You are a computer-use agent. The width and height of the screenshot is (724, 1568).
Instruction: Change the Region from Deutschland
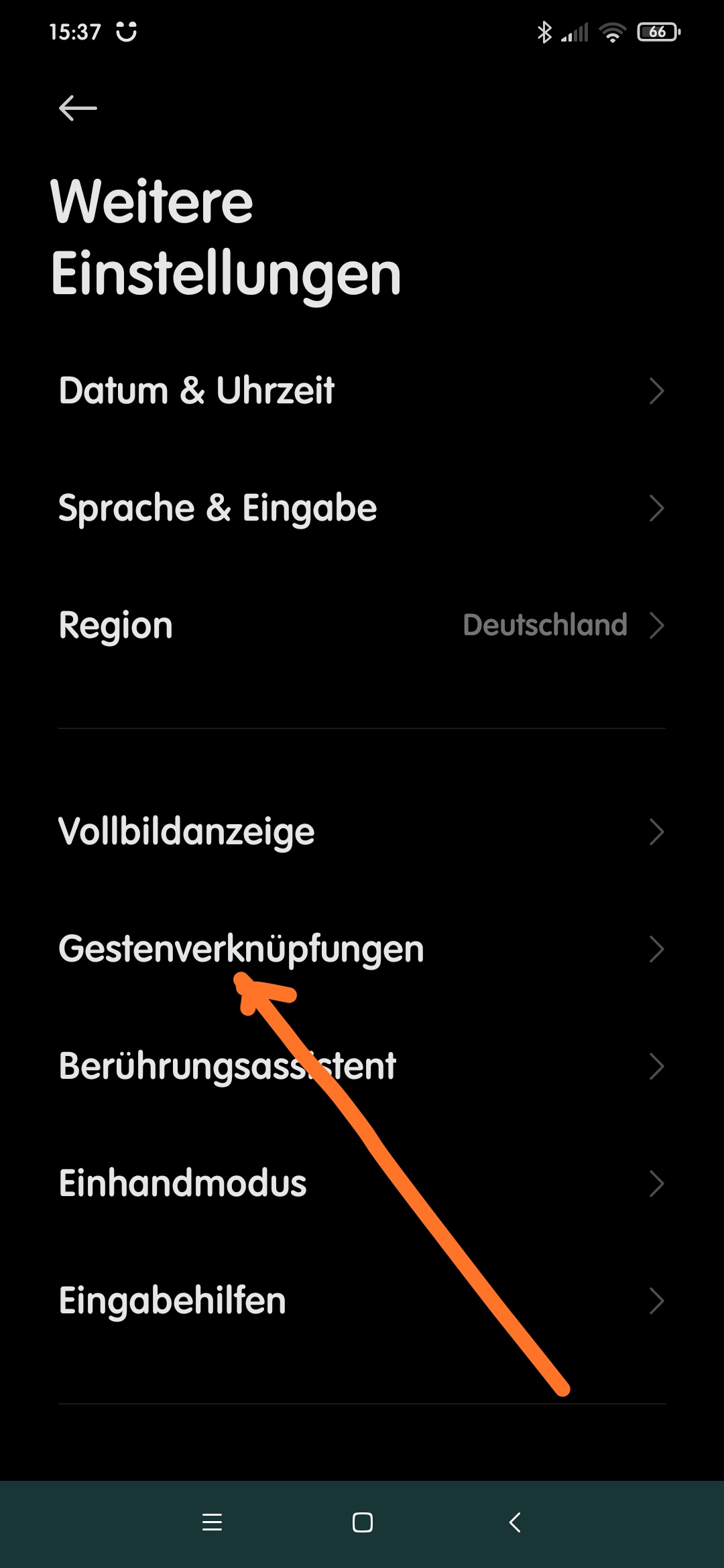[x=362, y=625]
